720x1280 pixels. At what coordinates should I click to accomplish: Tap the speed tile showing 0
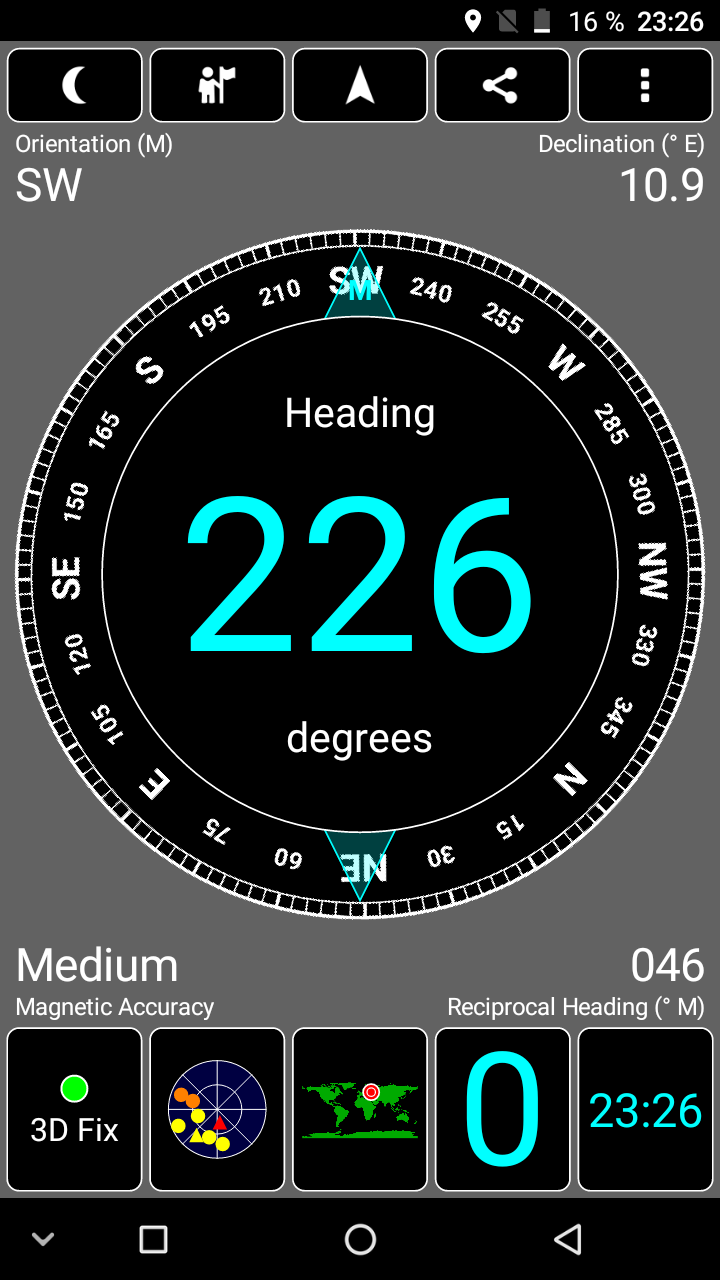click(x=502, y=1110)
